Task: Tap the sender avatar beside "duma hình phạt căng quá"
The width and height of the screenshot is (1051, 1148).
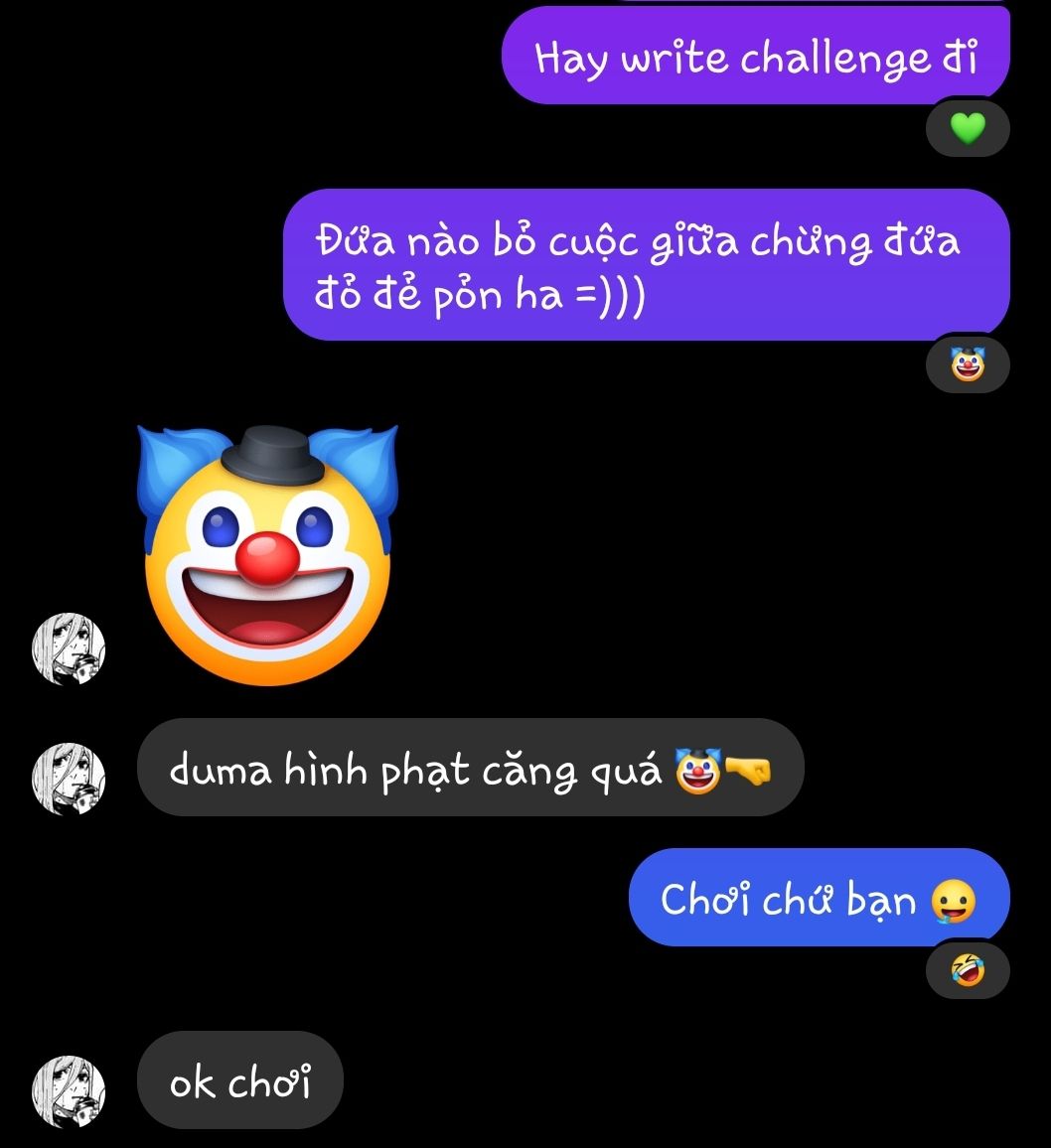Action: point(69,779)
